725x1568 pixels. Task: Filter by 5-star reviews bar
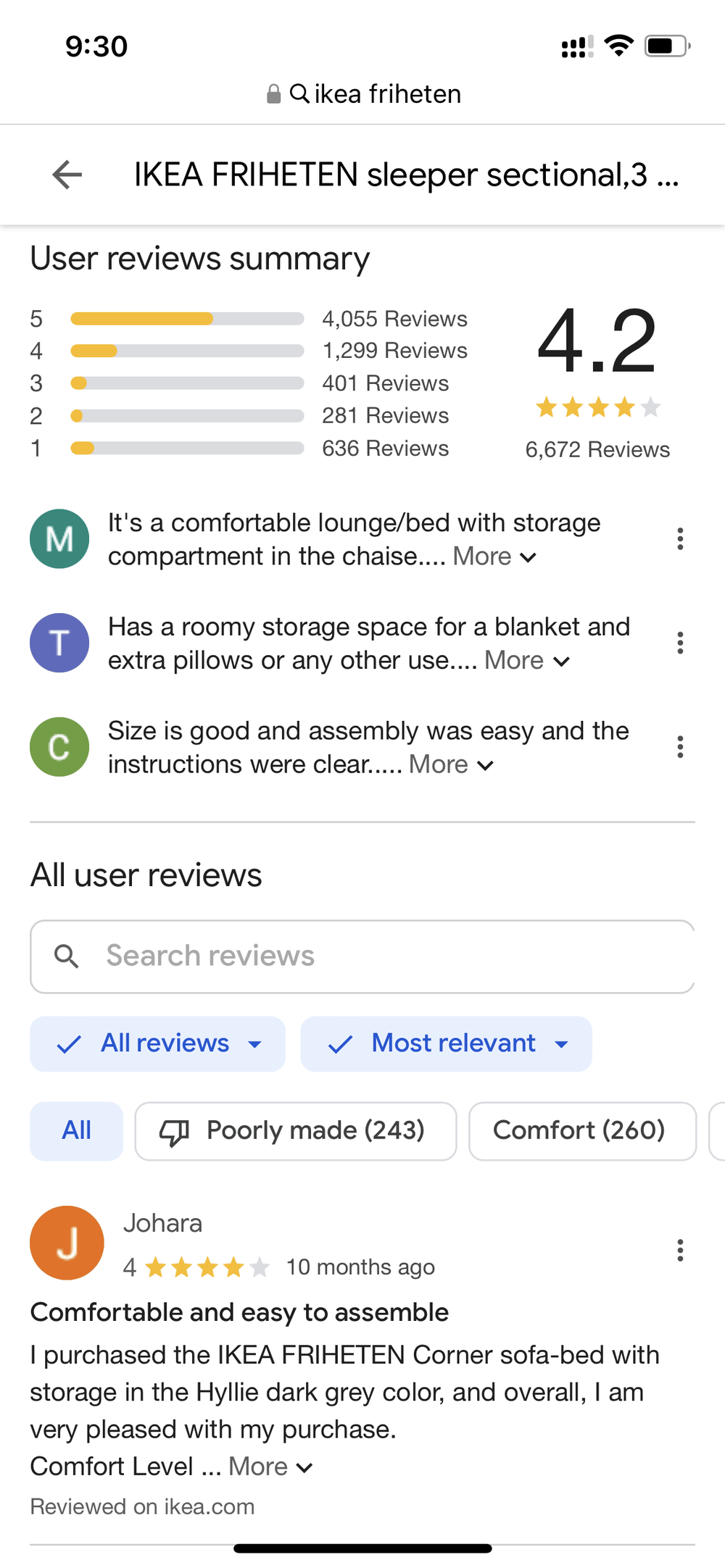187,319
